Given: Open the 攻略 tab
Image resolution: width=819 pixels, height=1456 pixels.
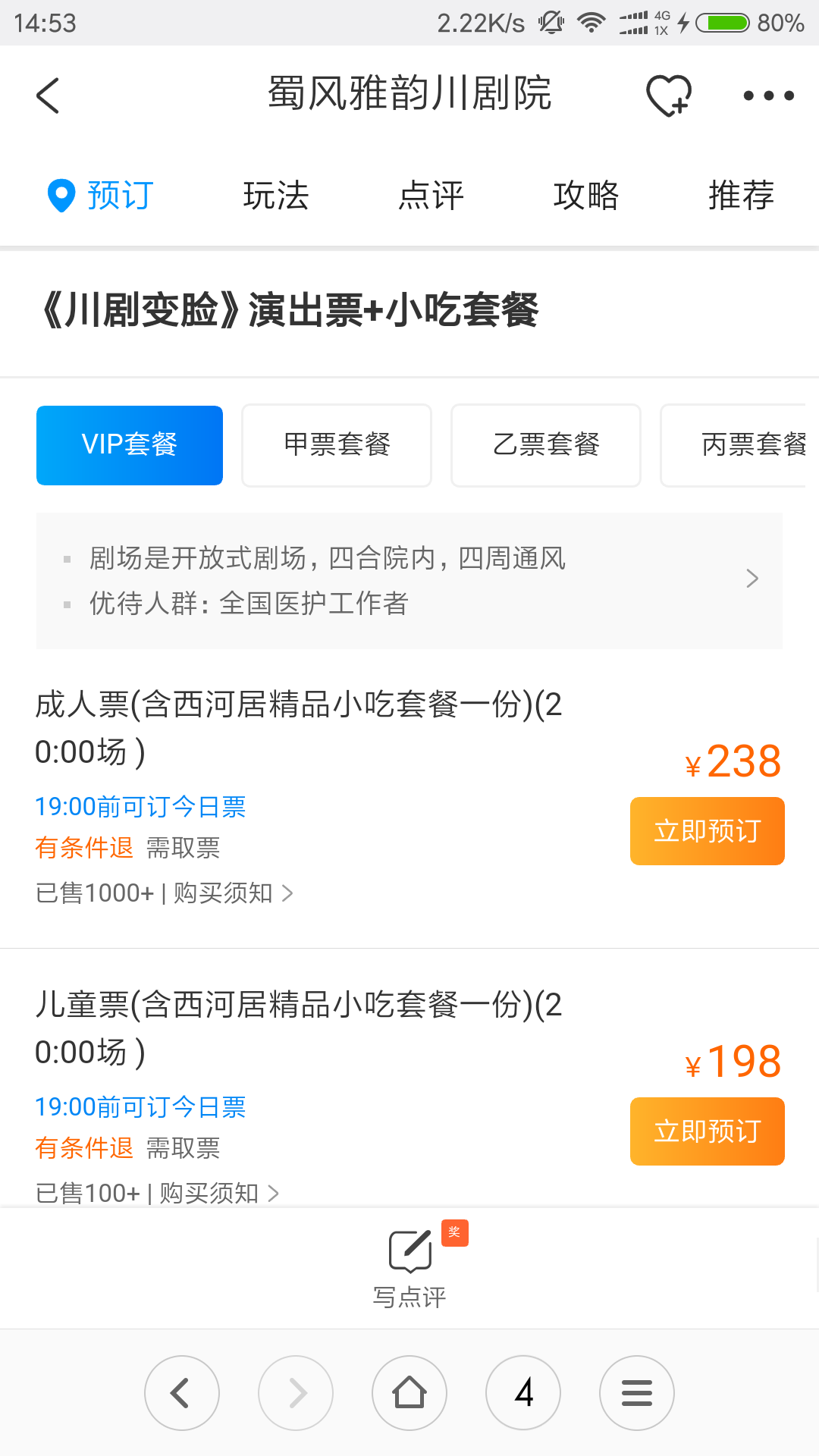Looking at the screenshot, I should pos(586,195).
